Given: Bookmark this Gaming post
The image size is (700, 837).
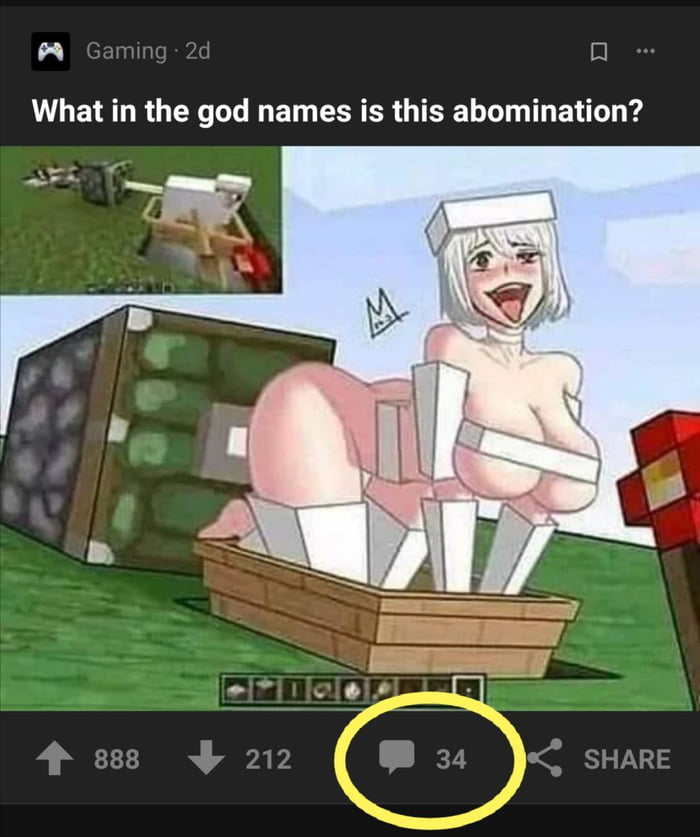Looking at the screenshot, I should coord(600,51).
